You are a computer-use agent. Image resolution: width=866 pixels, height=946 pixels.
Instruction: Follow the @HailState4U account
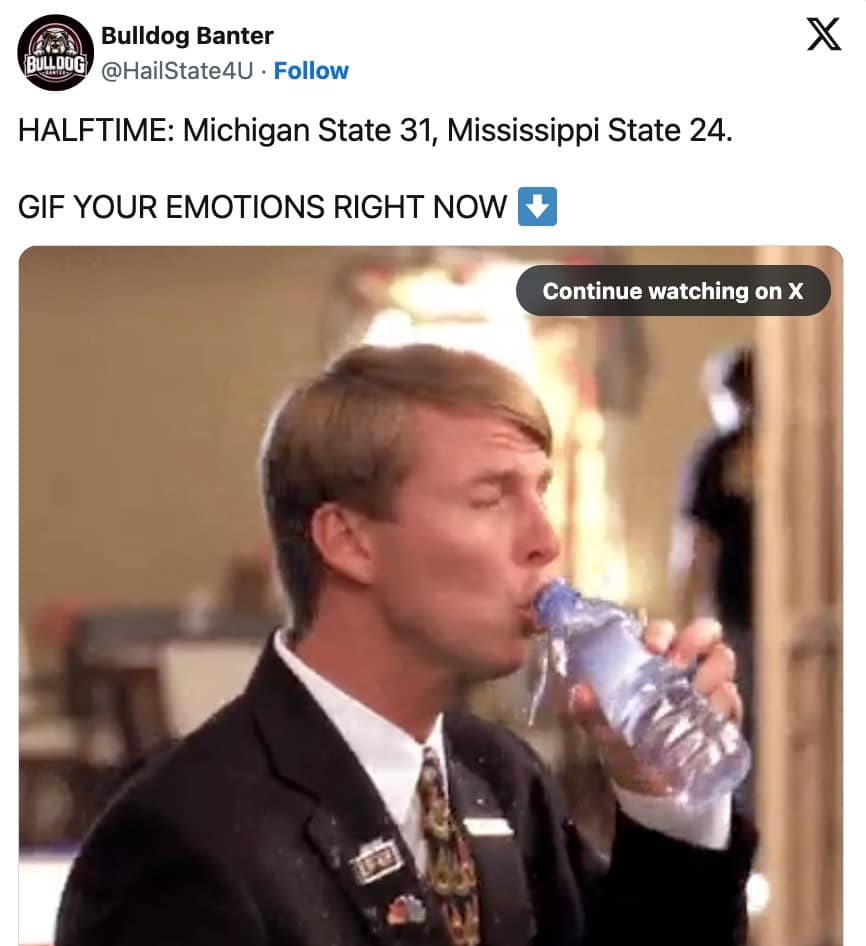click(311, 71)
